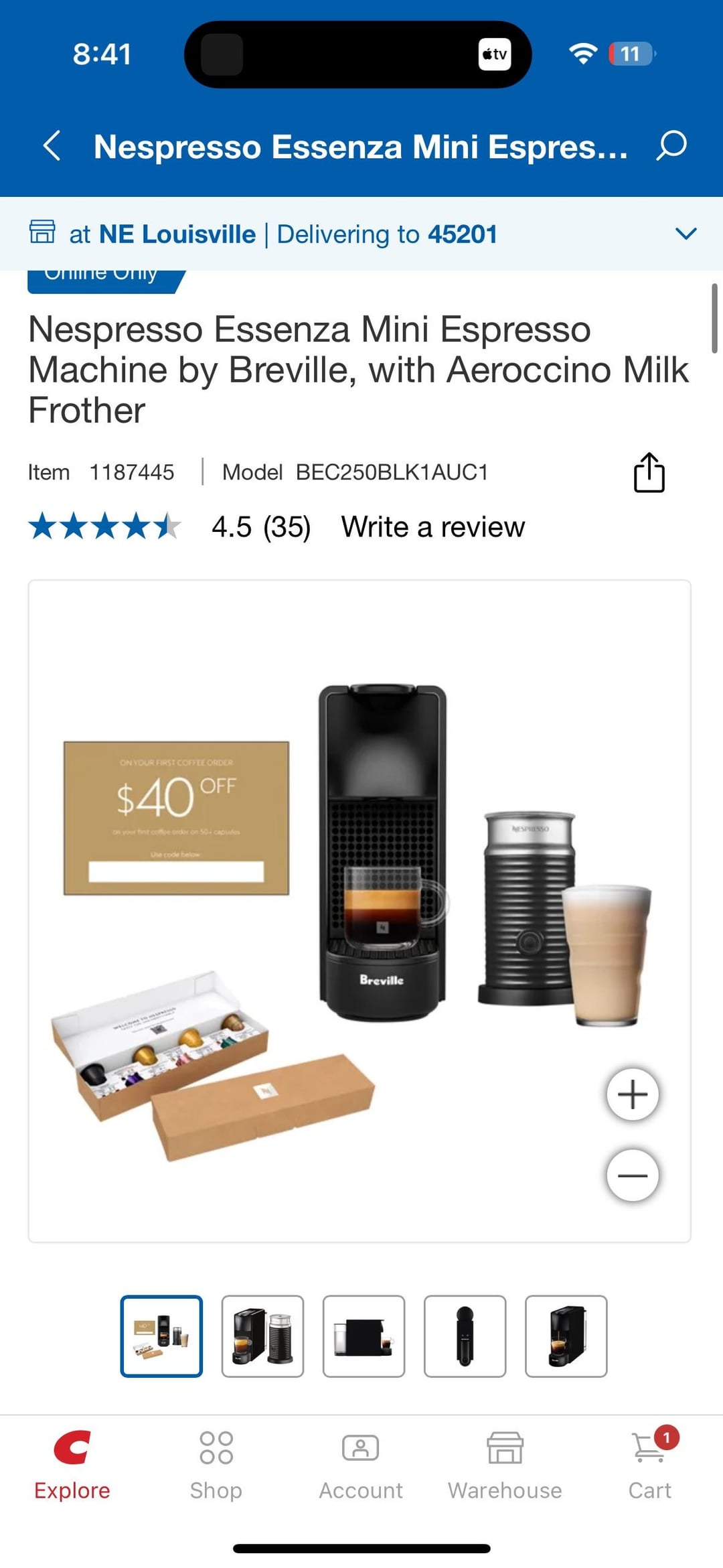Open the Cart with one item

point(649,1466)
